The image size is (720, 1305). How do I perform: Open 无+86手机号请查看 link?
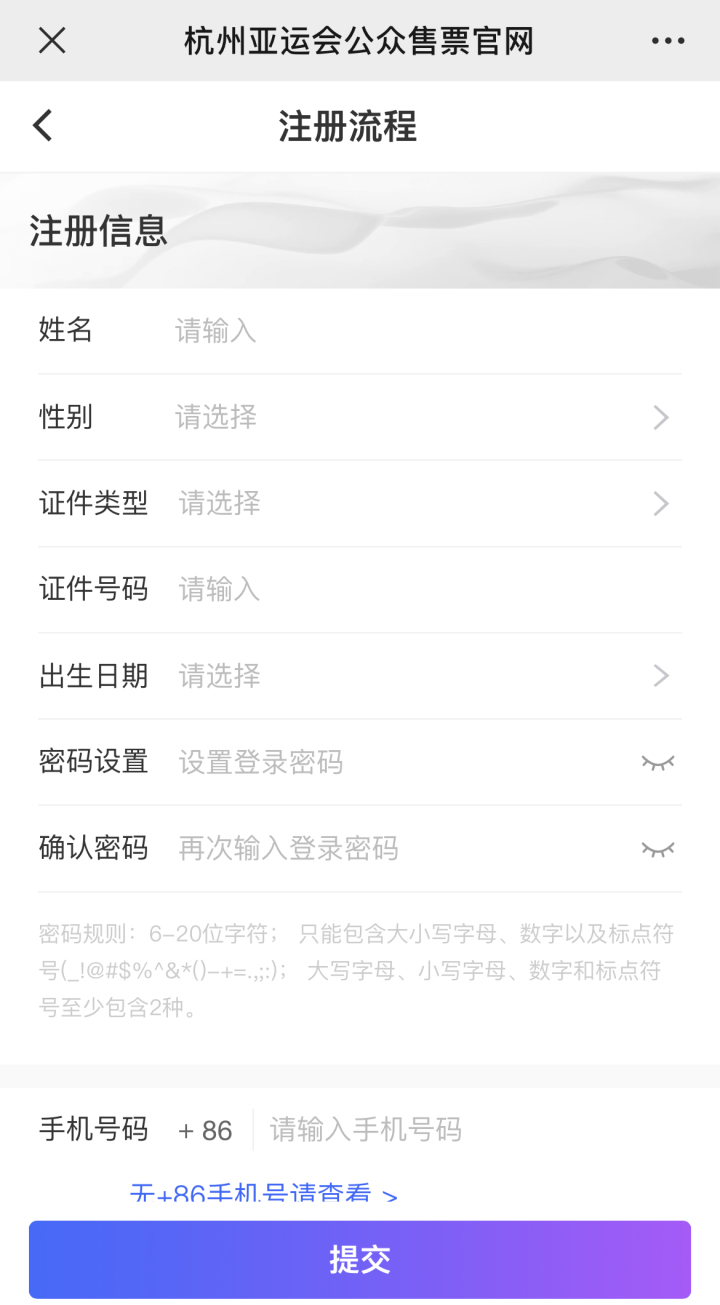pyautogui.click(x=263, y=1194)
